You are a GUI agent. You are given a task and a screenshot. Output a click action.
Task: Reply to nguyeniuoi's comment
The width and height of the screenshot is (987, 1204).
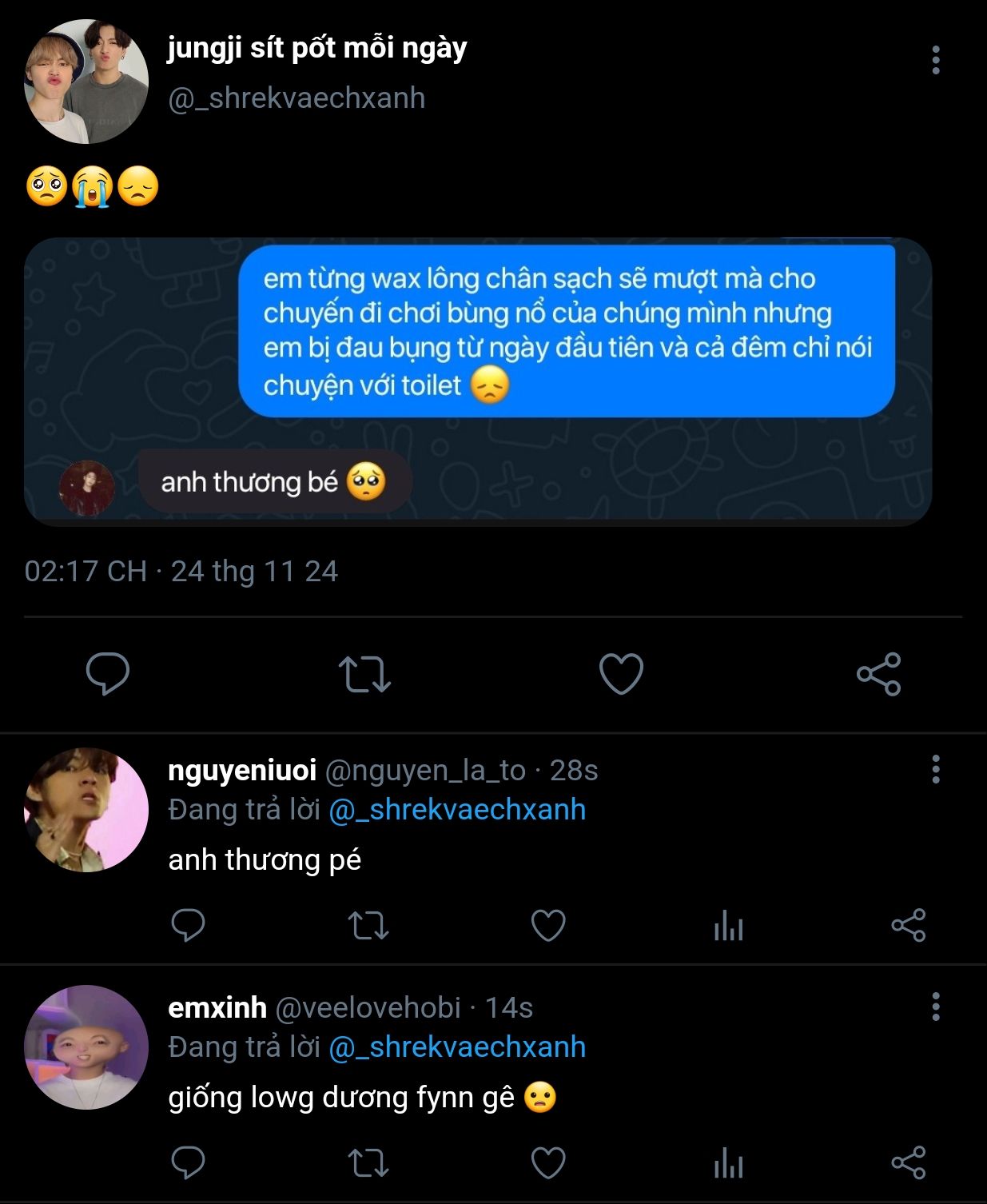tap(189, 926)
